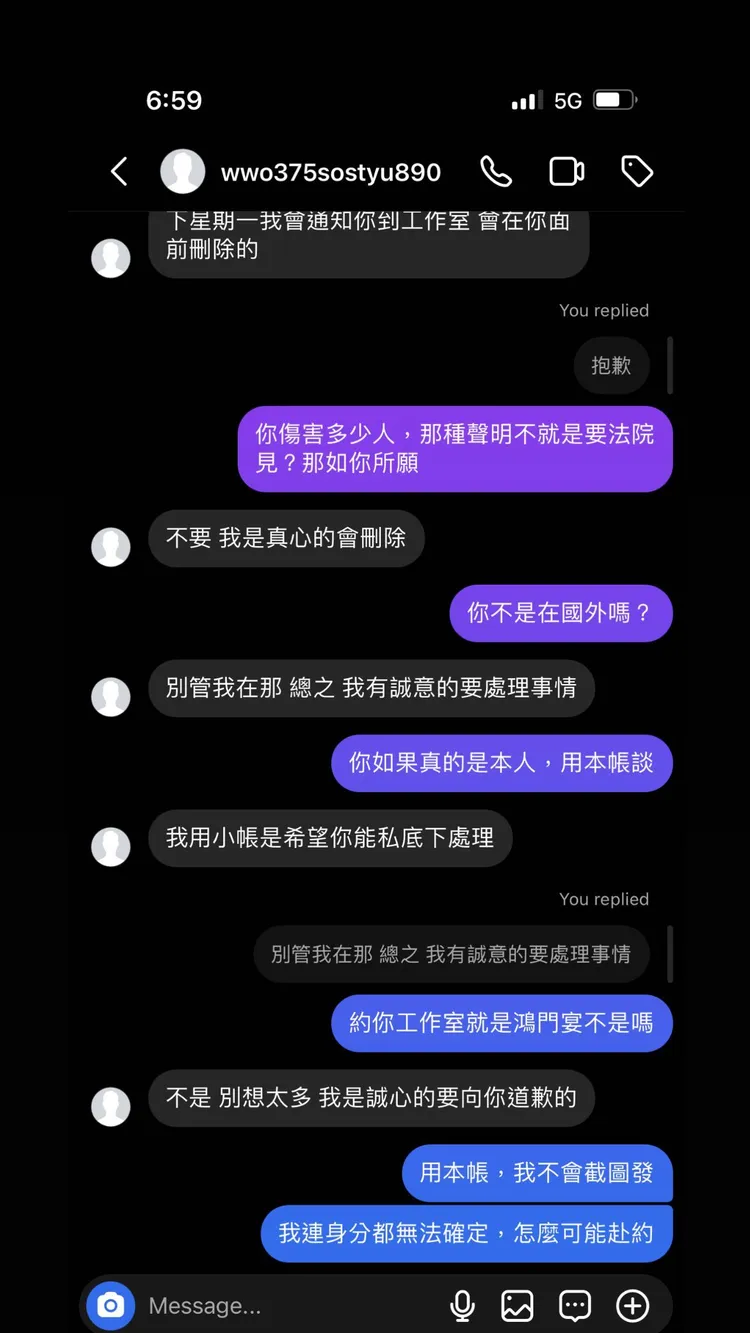
Task: Open wwo375sostyu890's profile from the header
Action: (x=331, y=171)
